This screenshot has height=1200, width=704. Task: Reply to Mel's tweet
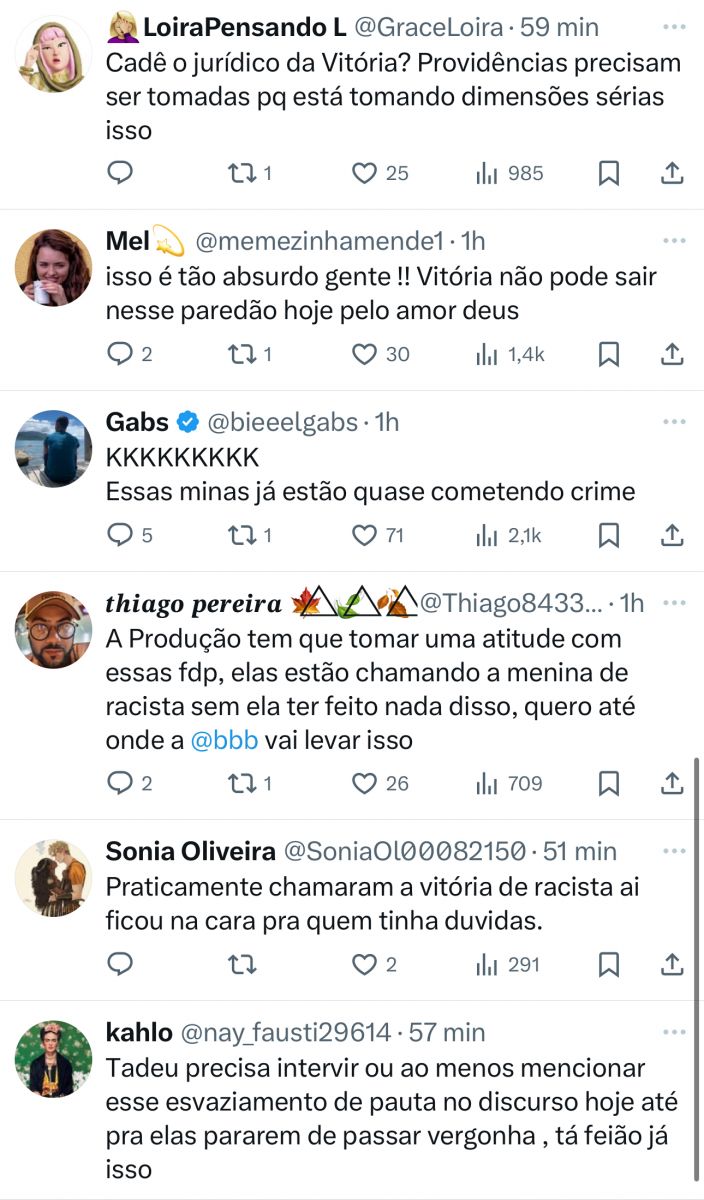point(120,354)
